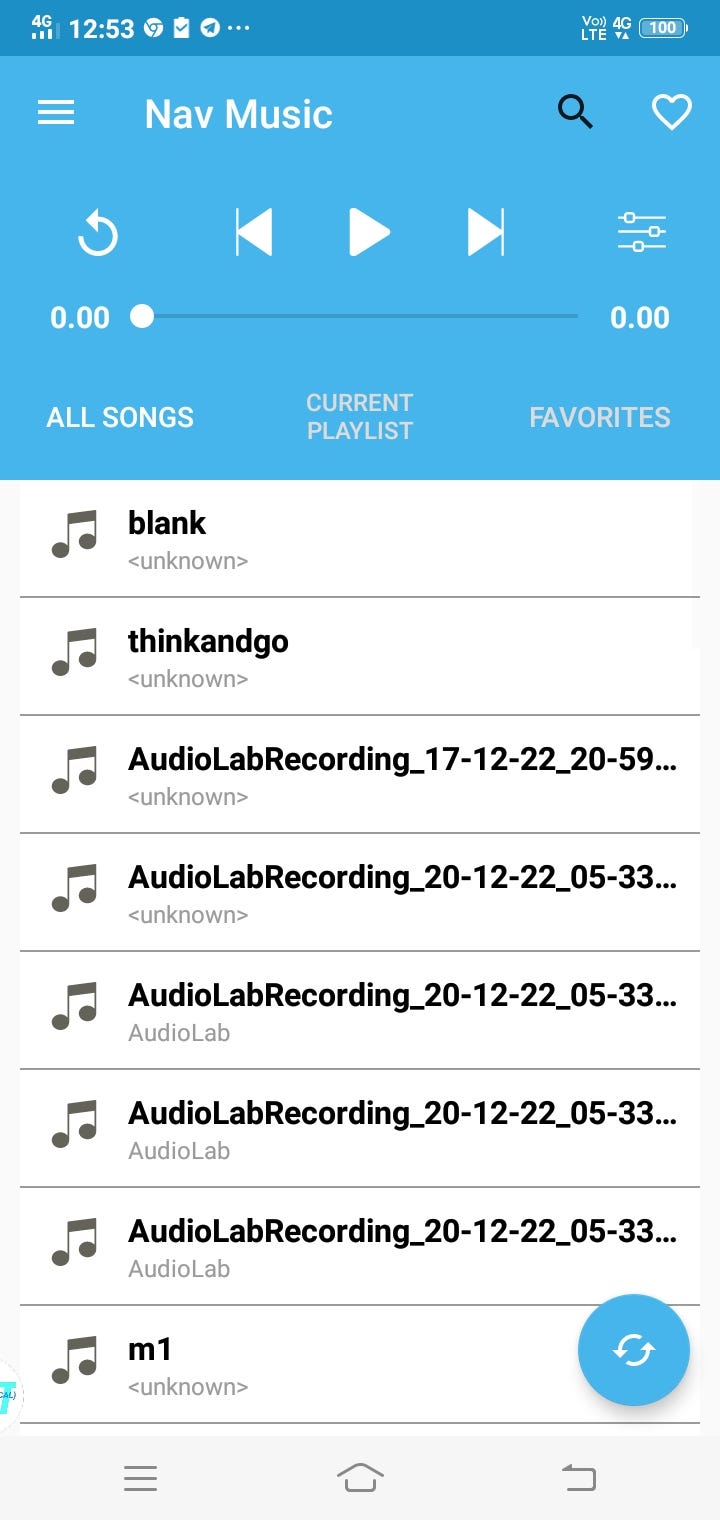Switch to the Current Playlist tab
The image size is (720, 1520).
click(360, 417)
